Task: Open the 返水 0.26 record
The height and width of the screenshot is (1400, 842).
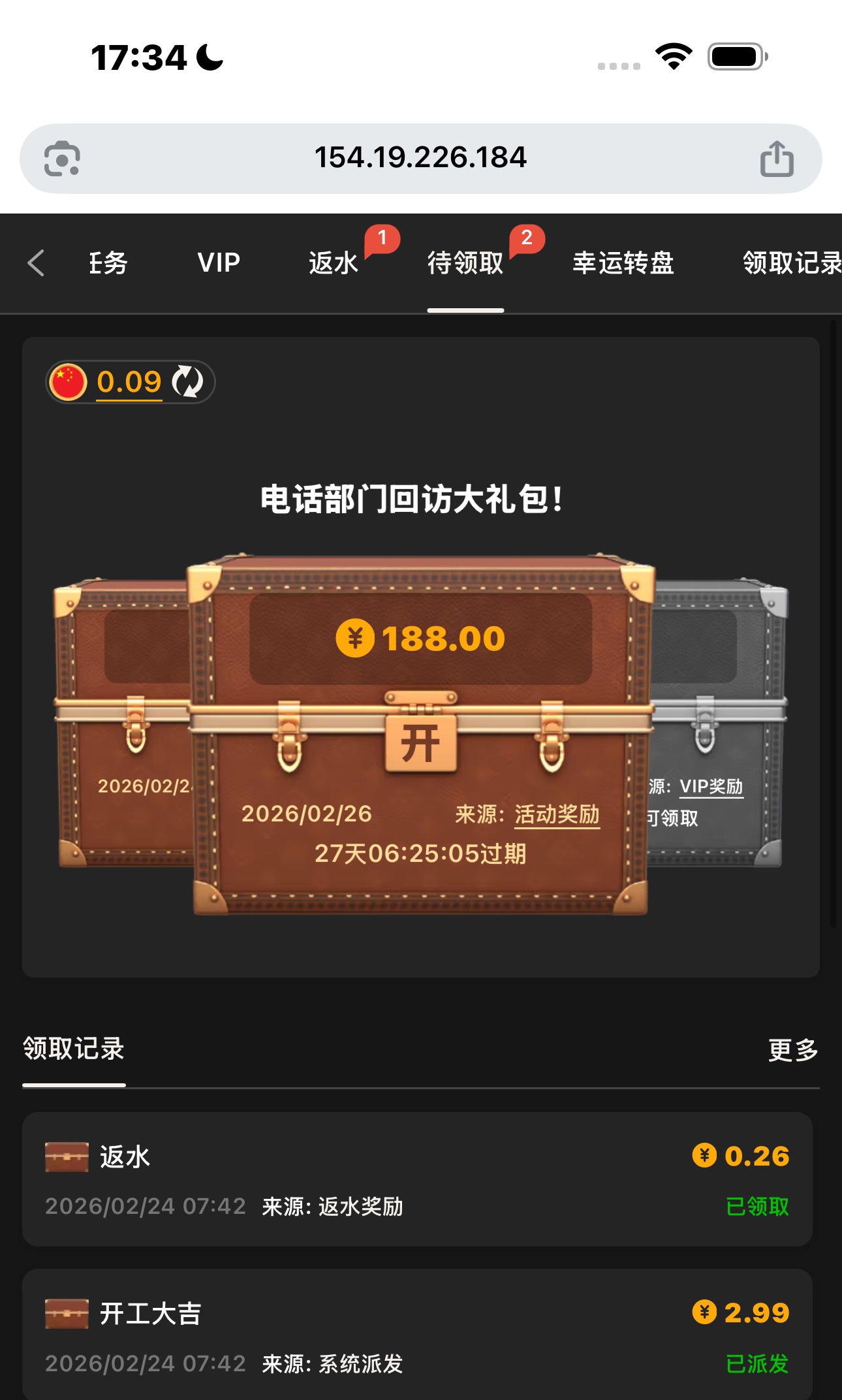Action: pyautogui.click(x=417, y=1179)
